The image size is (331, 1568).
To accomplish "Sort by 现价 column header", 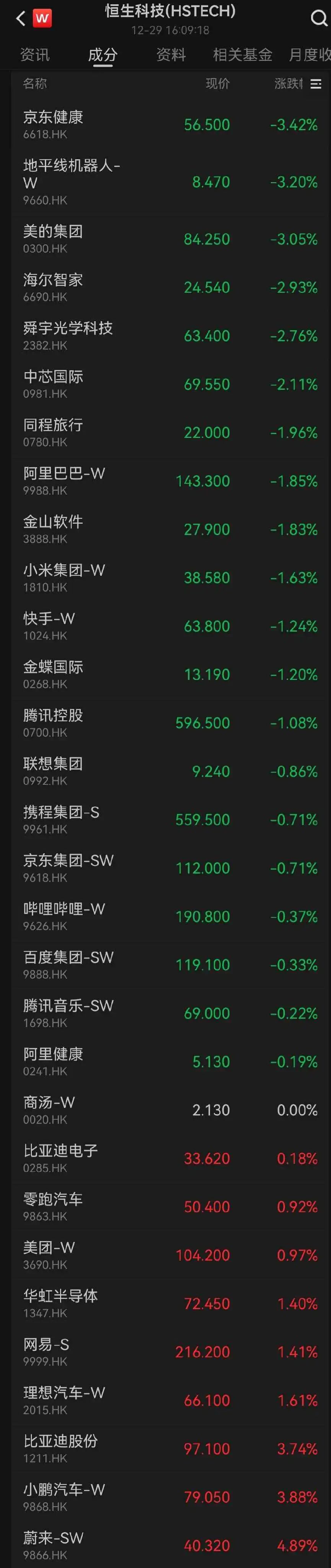I will (217, 84).
